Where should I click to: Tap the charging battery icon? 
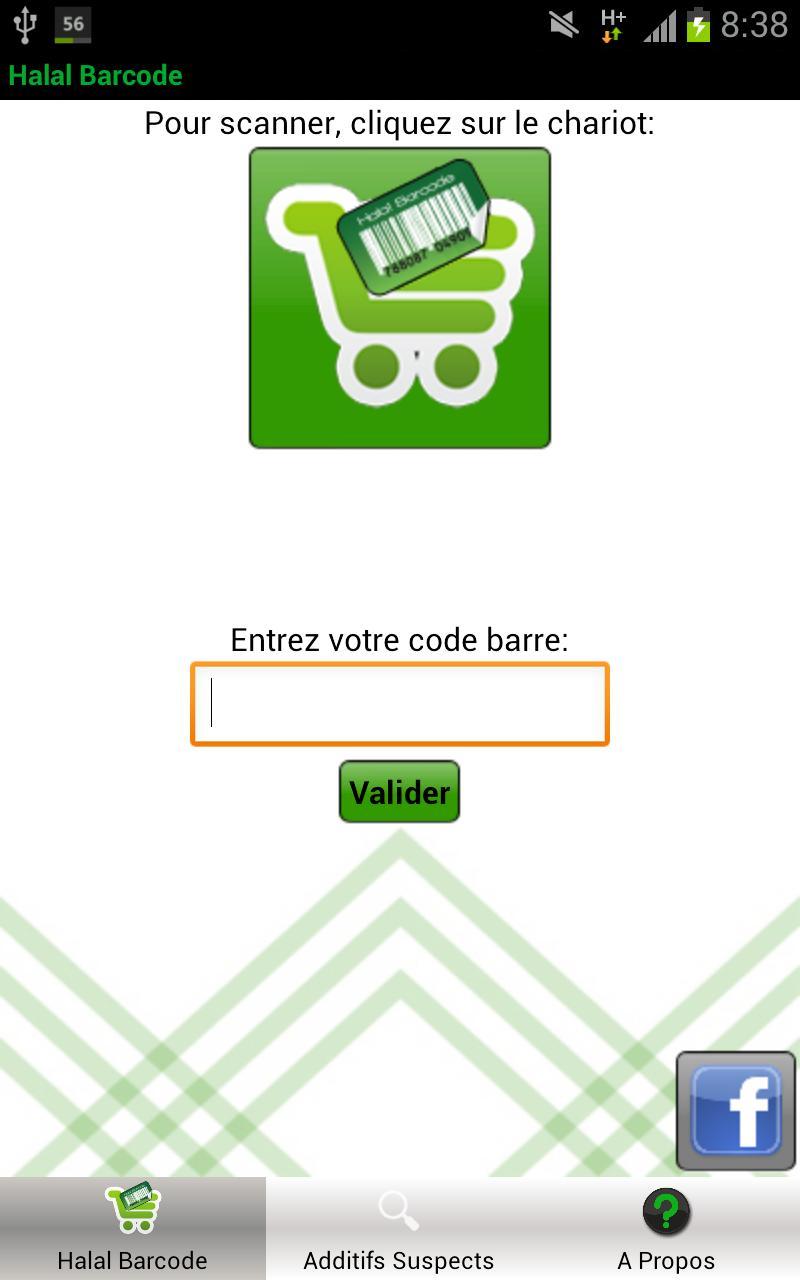click(699, 25)
